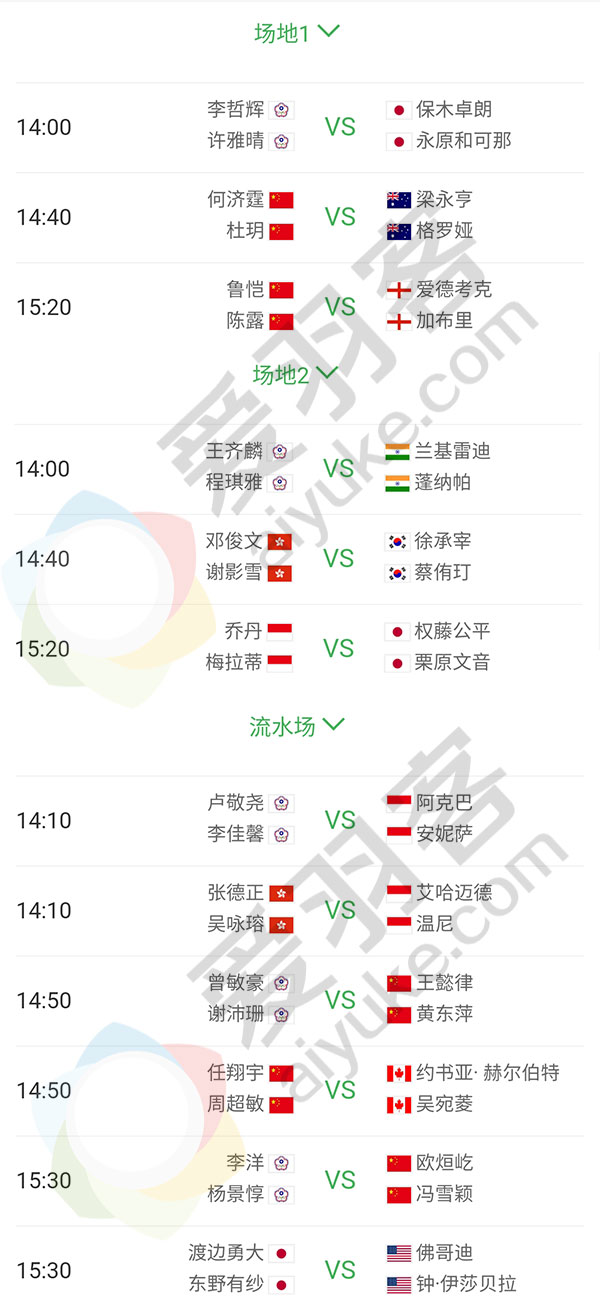View the 李洋/杨景惇 vs 欧烜屹 match
600x1310 pixels.
click(x=340, y=1181)
